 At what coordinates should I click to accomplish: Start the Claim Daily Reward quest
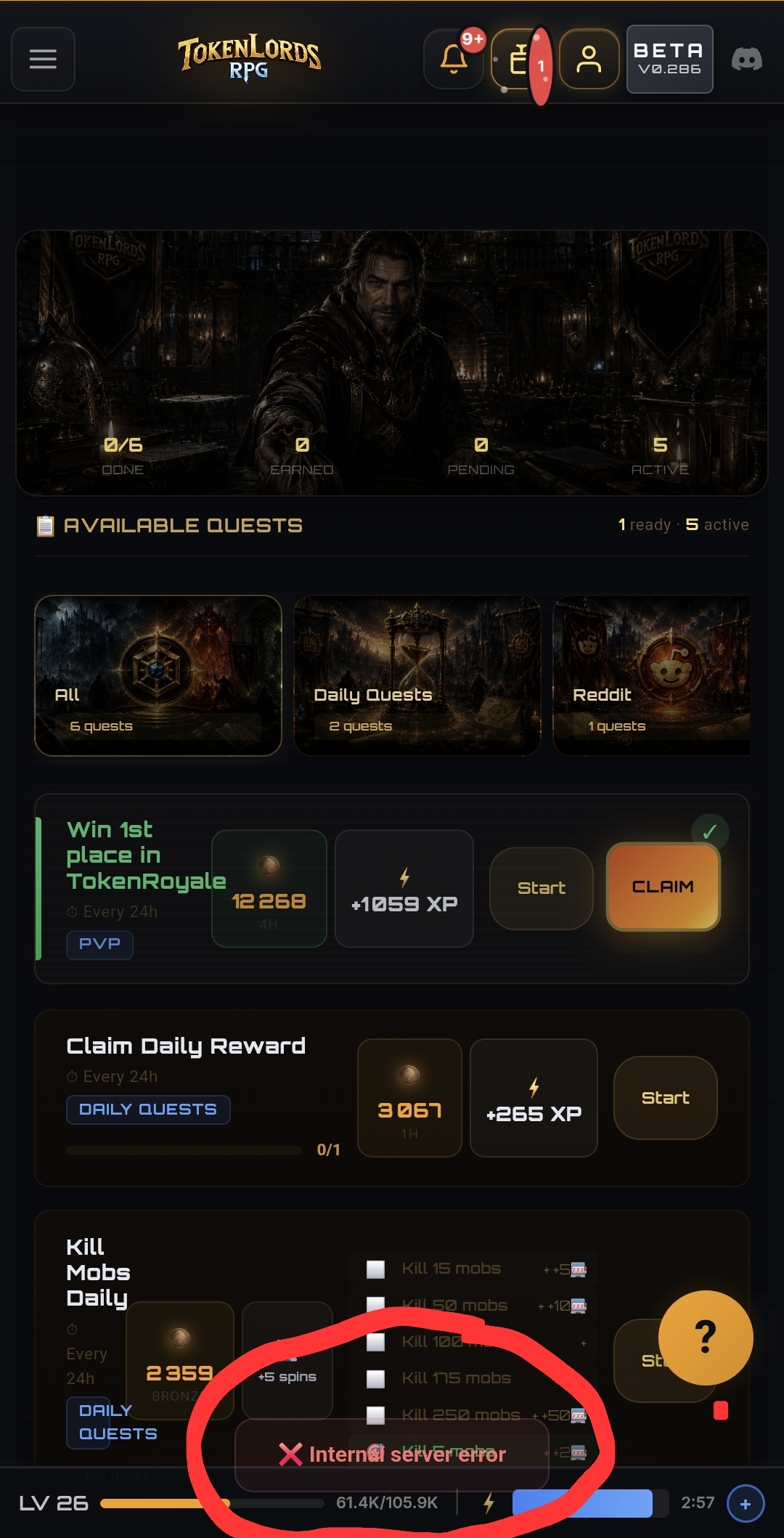click(665, 1097)
